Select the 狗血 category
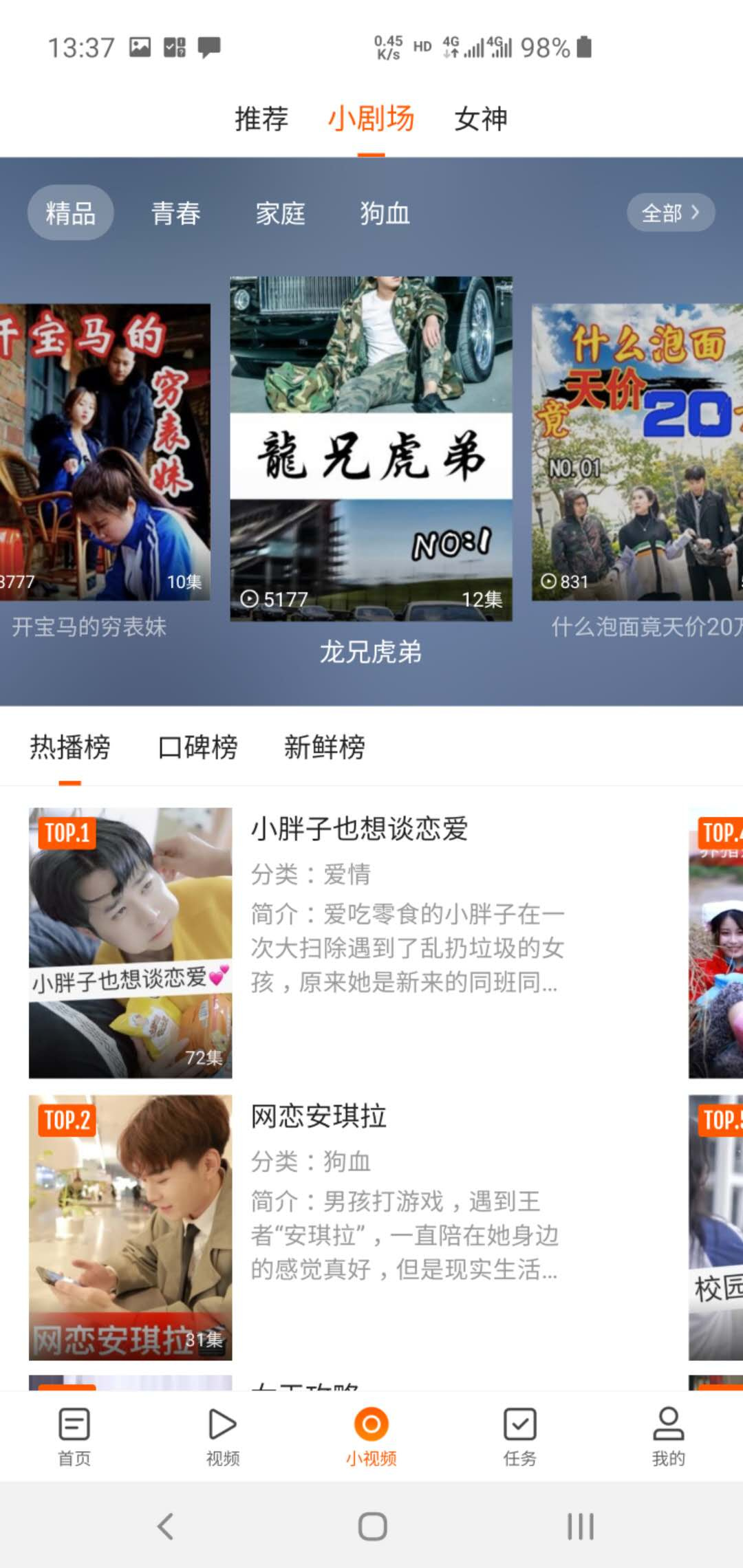 385,213
